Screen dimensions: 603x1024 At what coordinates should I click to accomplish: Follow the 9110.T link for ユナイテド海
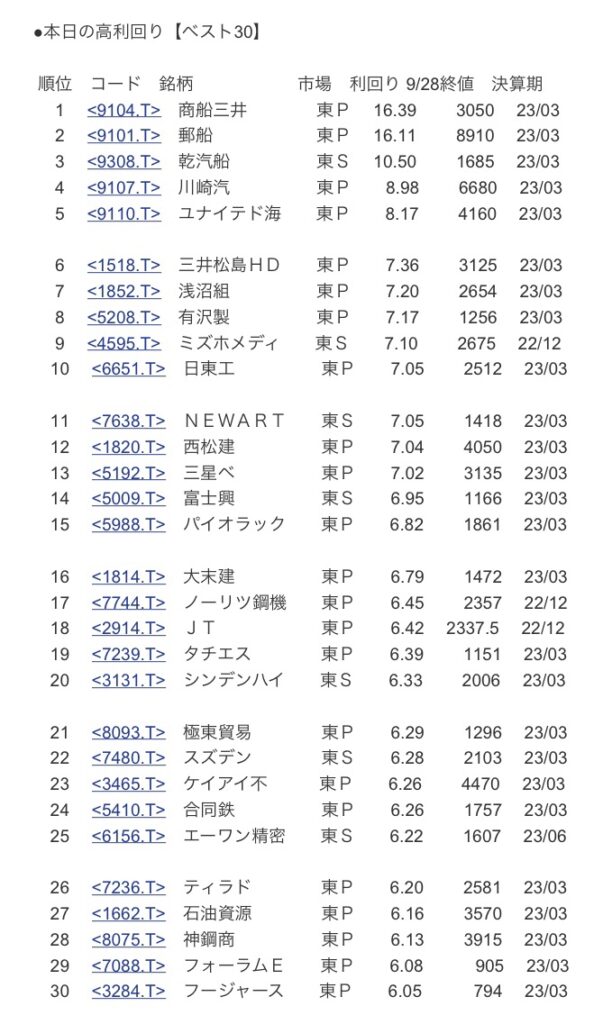(x=124, y=214)
